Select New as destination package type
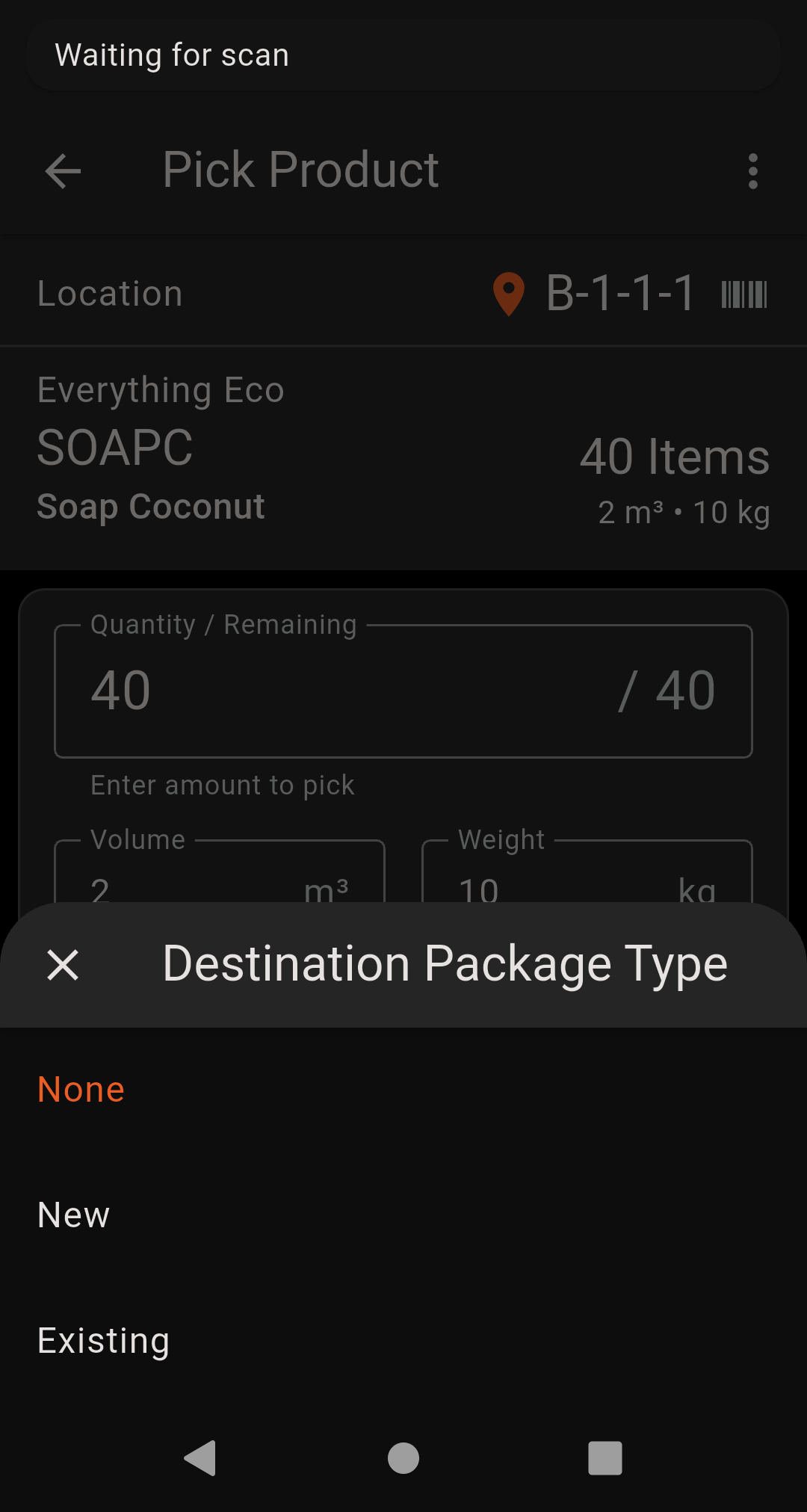Image resolution: width=807 pixels, height=1512 pixels. (x=73, y=1215)
